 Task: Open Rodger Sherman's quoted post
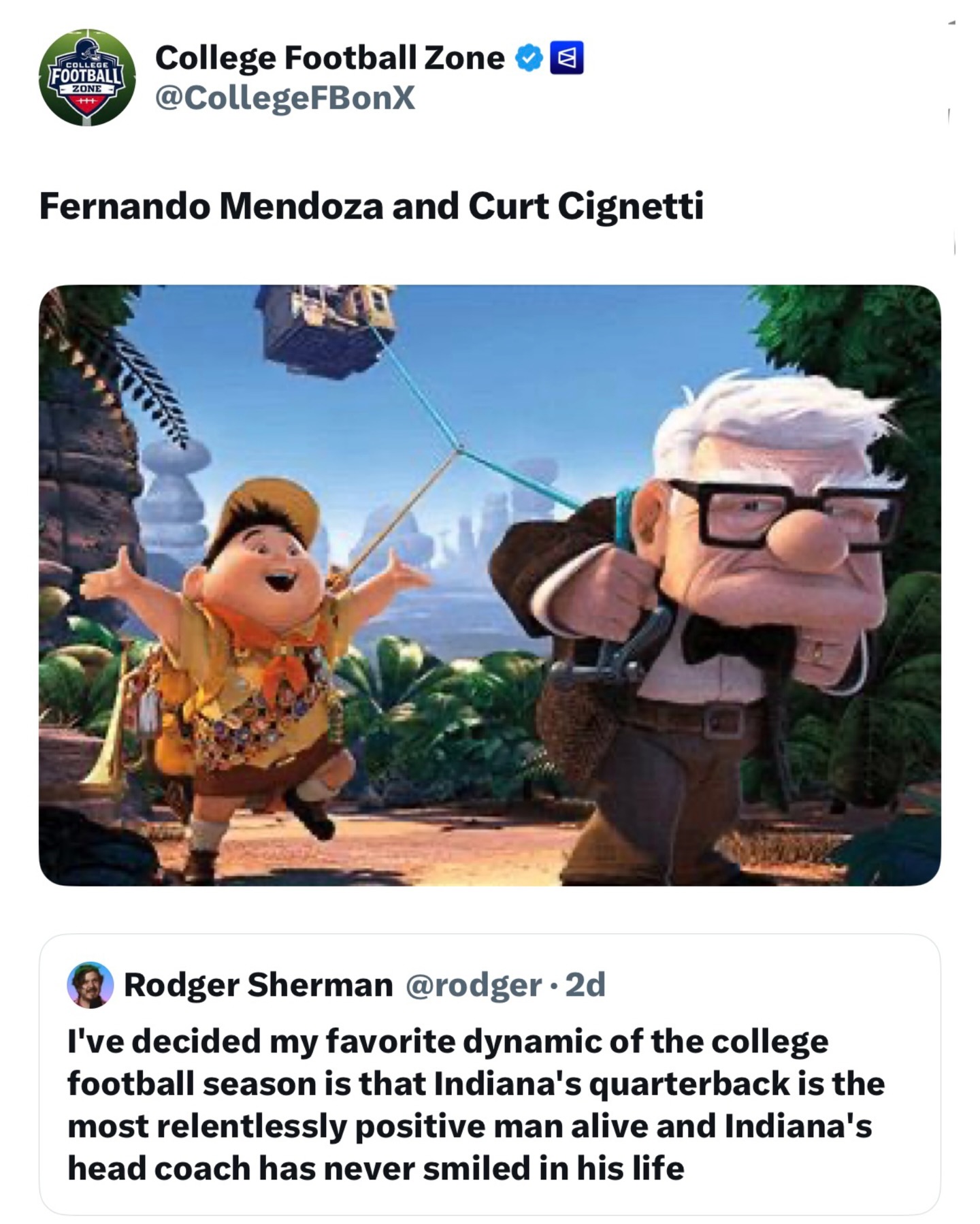(x=489, y=1104)
